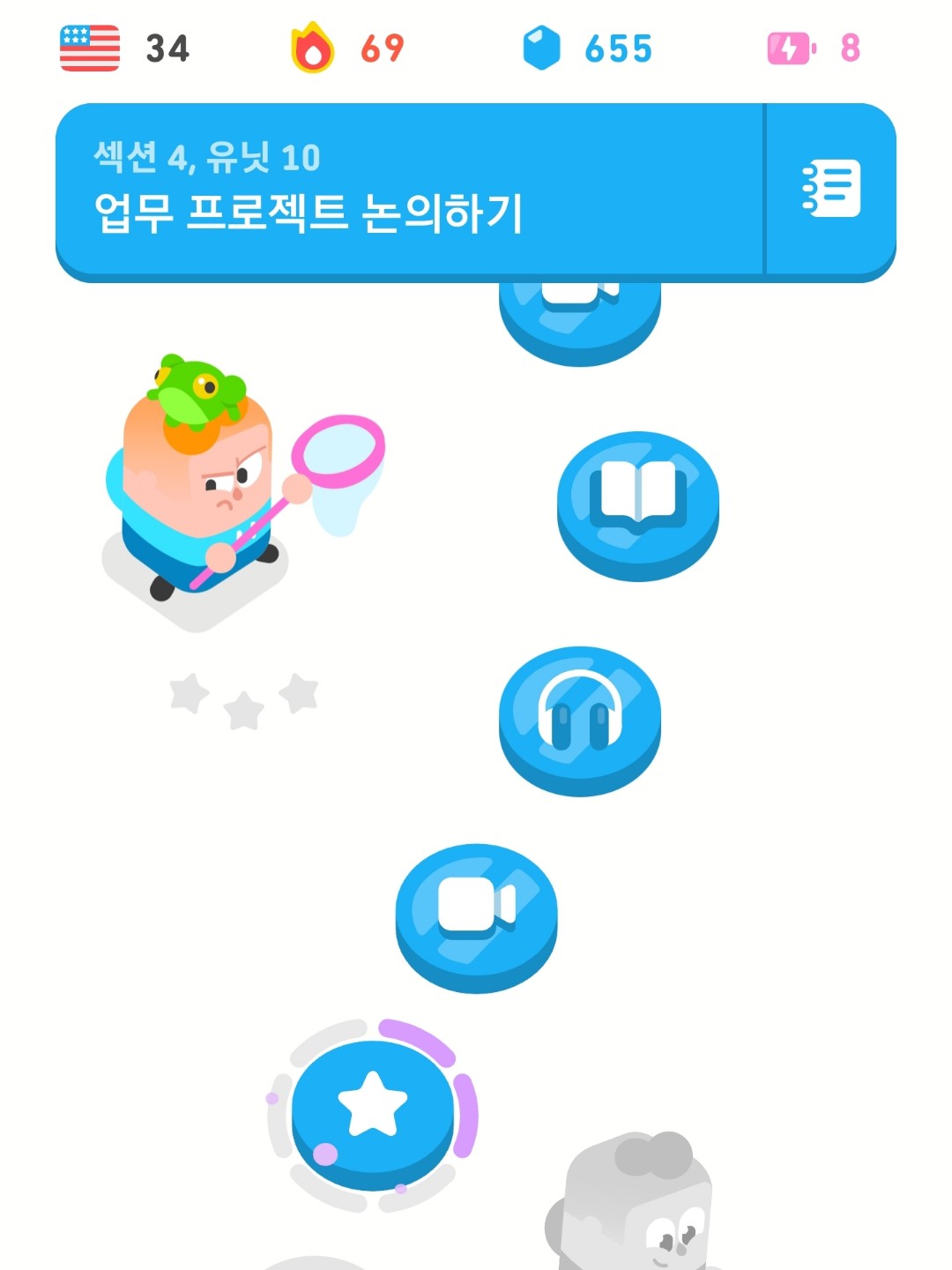Start the book story lesson

coord(637,498)
